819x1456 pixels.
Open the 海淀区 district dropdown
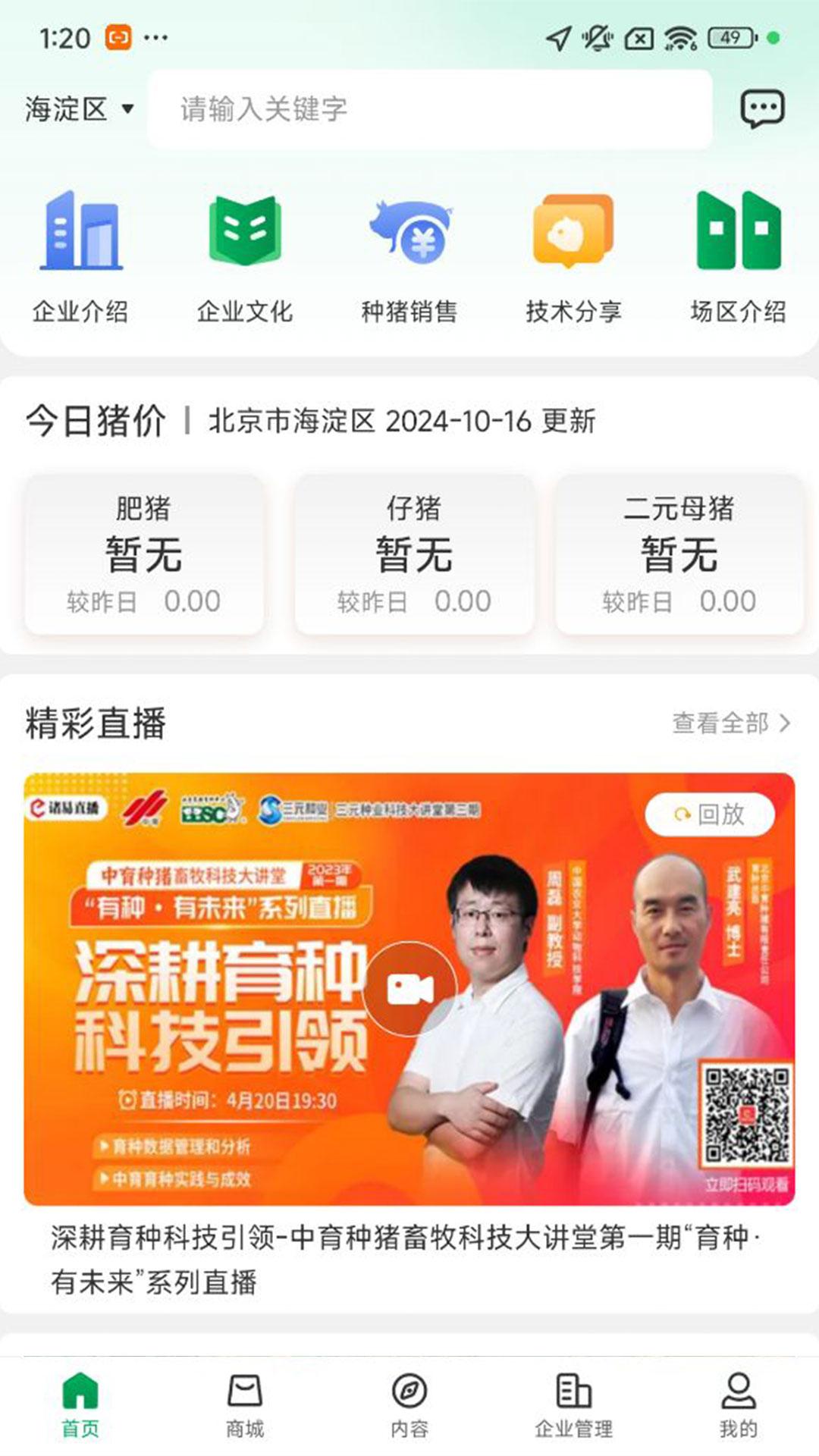80,109
